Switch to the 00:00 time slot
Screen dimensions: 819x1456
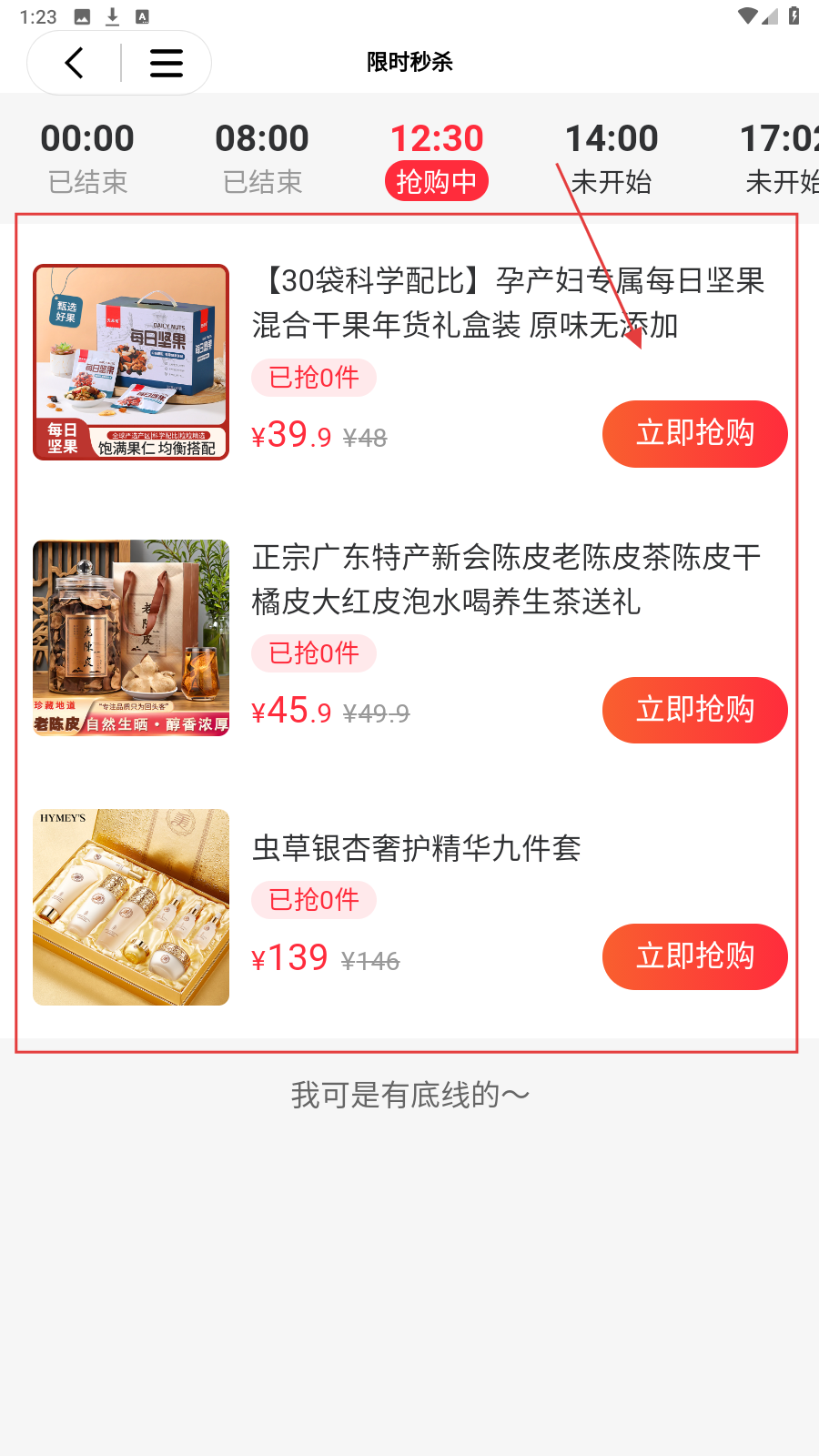[87, 157]
